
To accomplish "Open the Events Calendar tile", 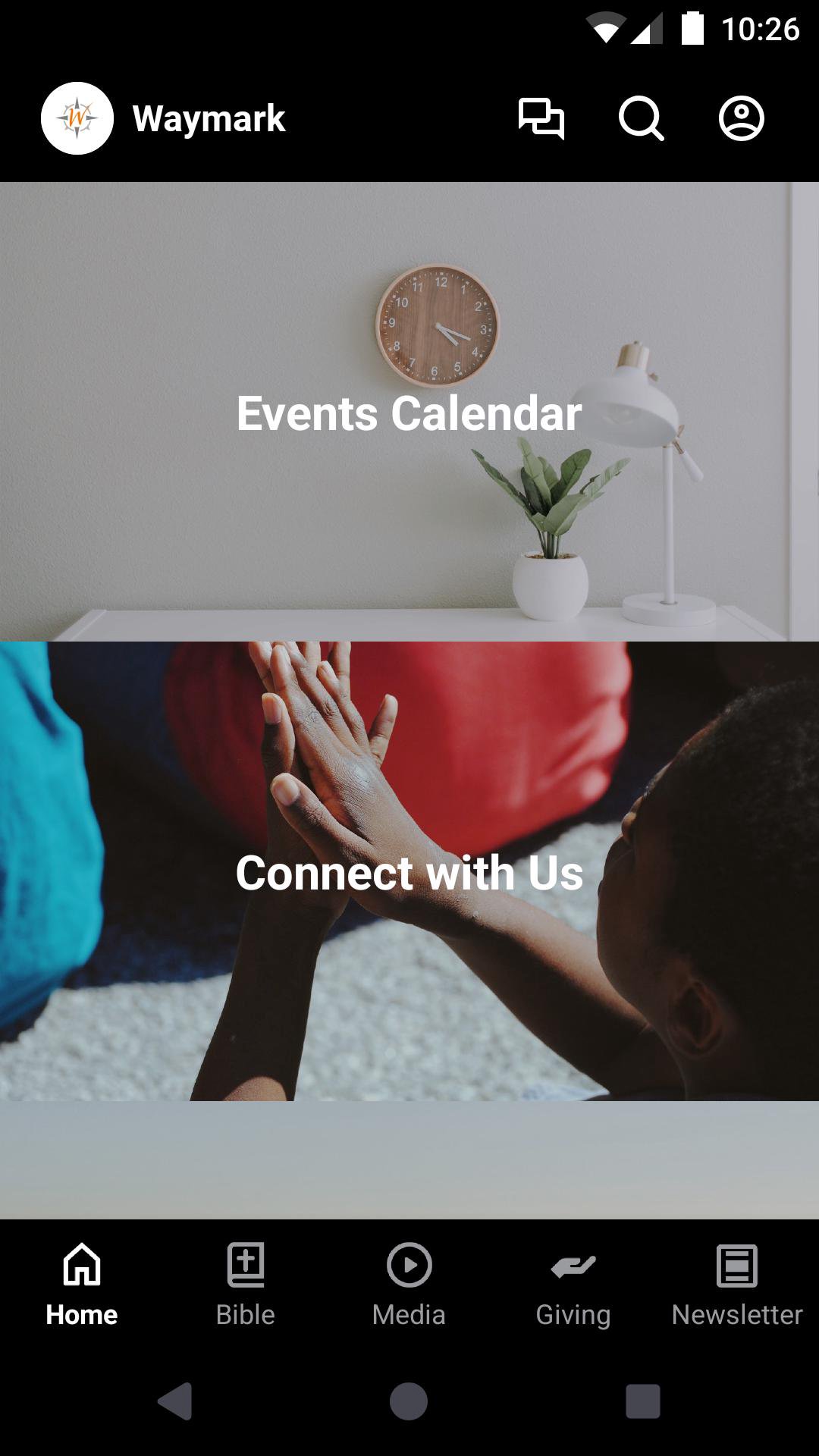I will tap(409, 413).
